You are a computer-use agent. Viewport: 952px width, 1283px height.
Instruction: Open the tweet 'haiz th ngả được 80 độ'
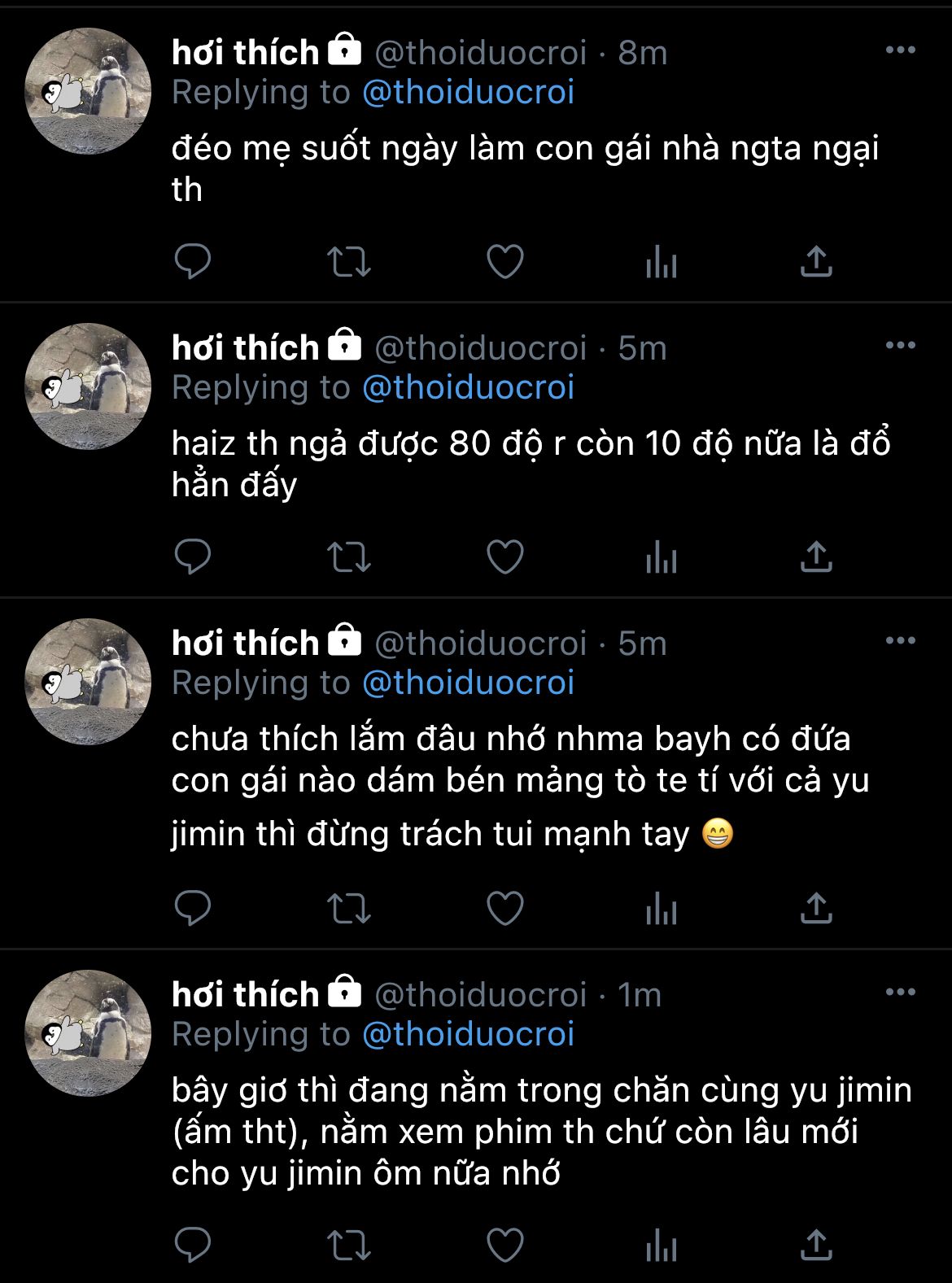tap(531, 464)
